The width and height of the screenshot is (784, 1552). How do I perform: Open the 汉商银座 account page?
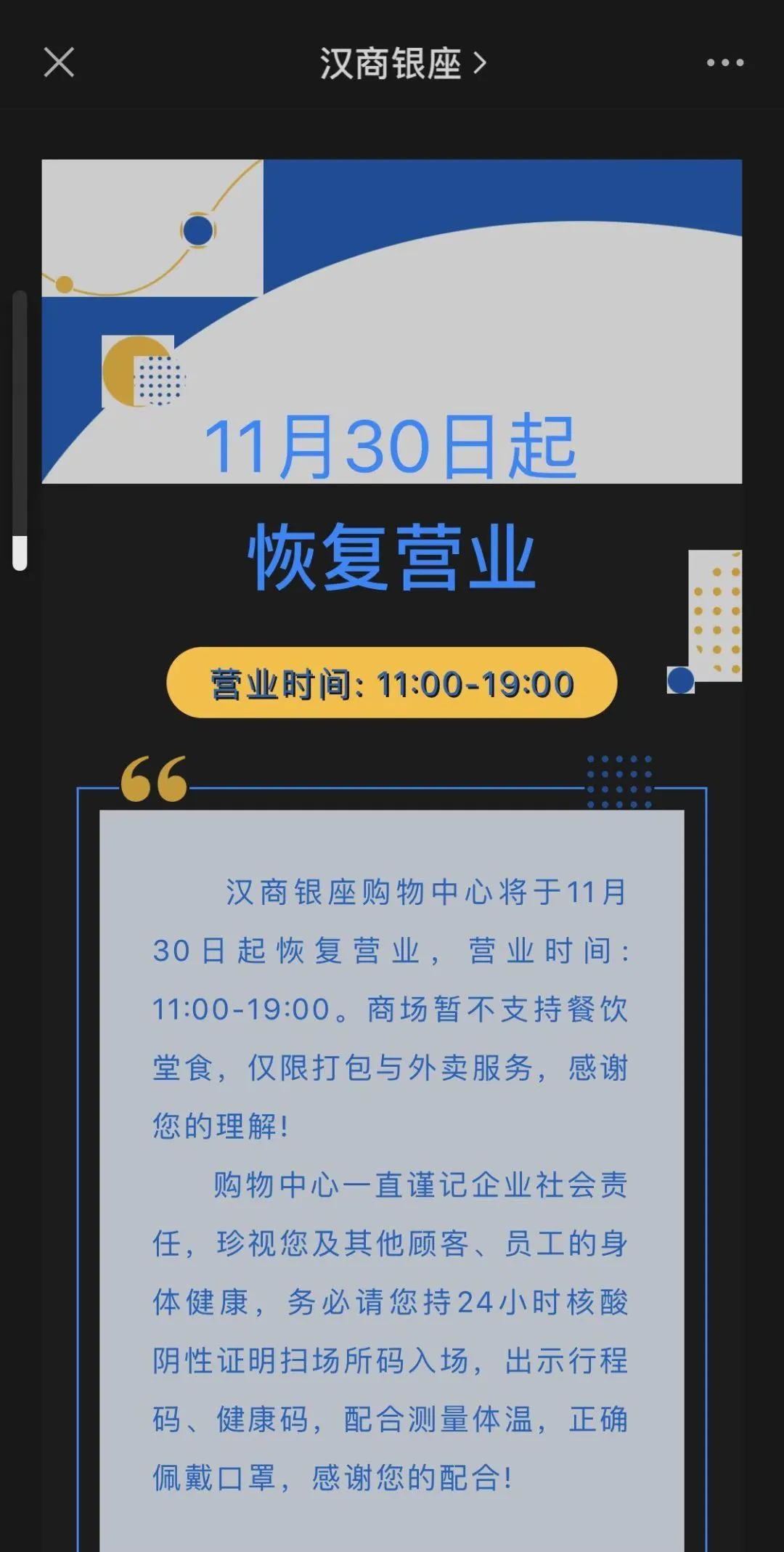pyautogui.click(x=402, y=64)
